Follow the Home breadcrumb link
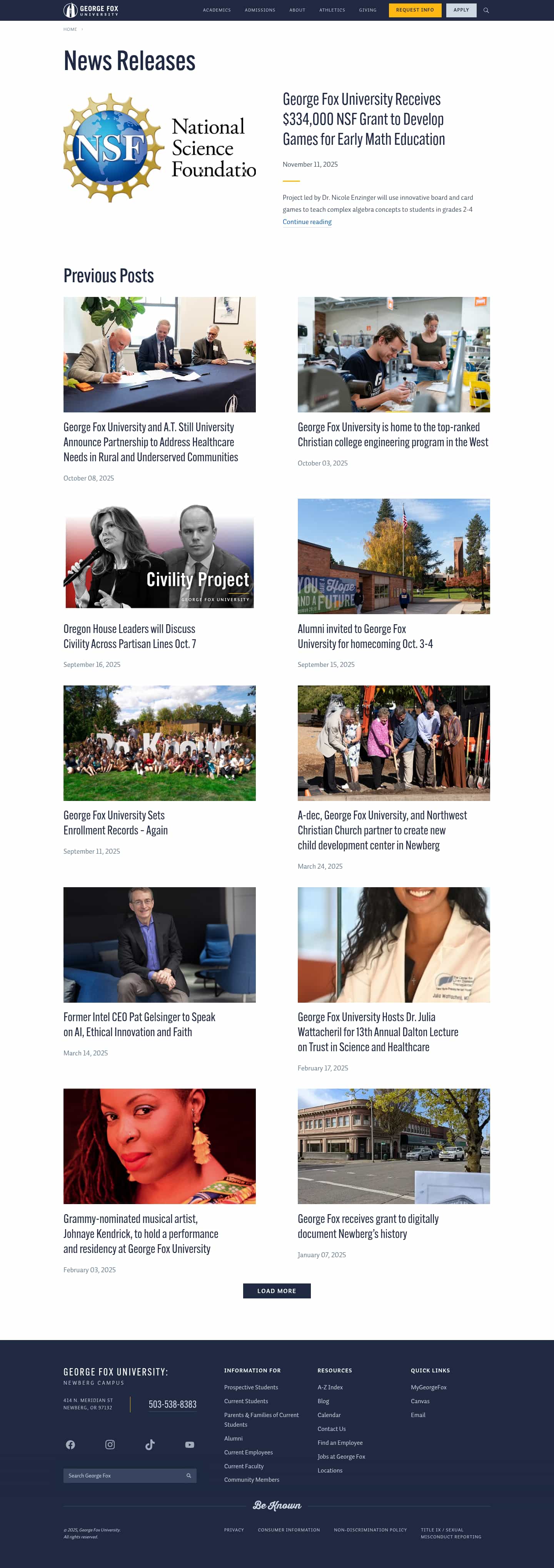The image size is (554, 1568). [70, 29]
